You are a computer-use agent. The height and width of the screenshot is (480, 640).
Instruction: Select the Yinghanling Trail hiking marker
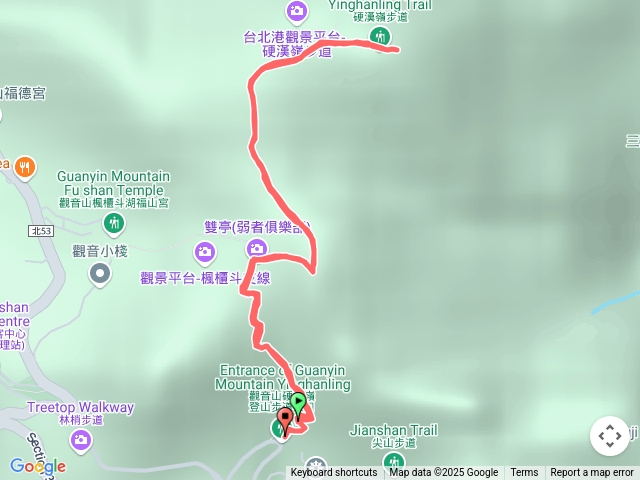(380, 37)
